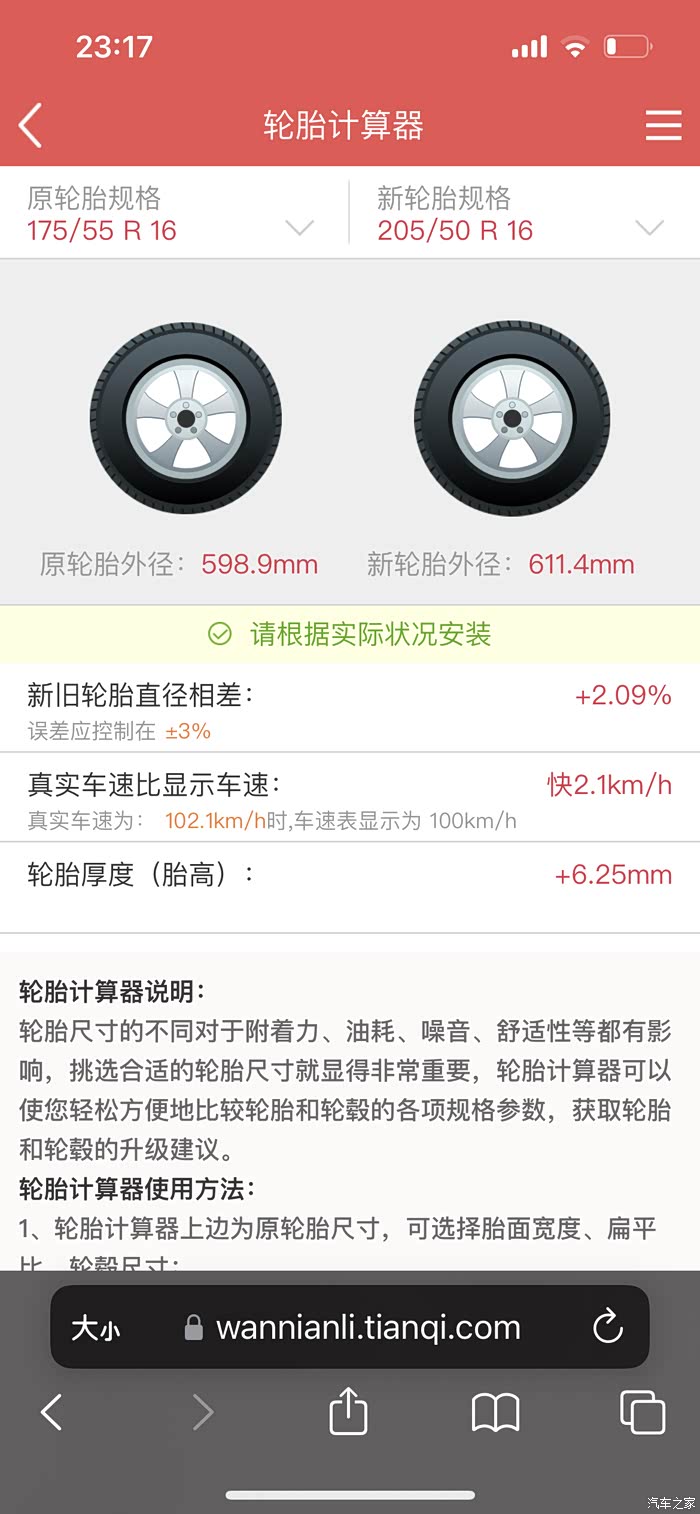Navigate back in Safari browser
The image size is (700, 1514).
tap(52, 1413)
